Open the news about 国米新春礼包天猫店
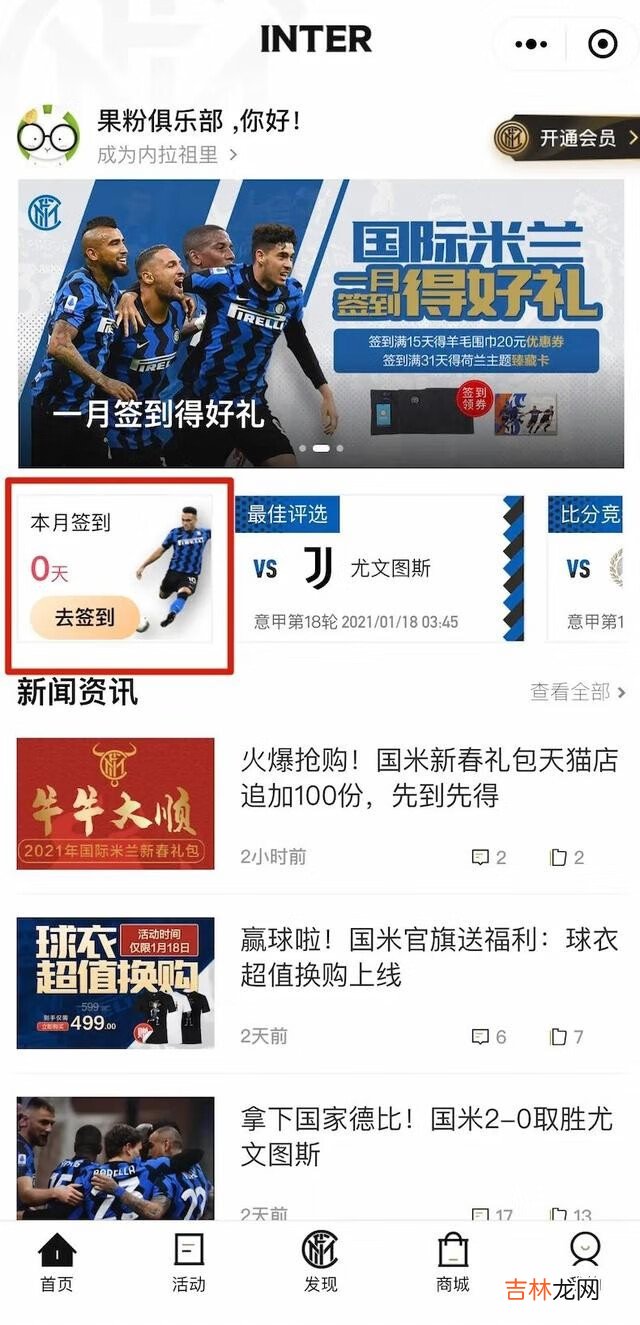 pyautogui.click(x=428, y=778)
